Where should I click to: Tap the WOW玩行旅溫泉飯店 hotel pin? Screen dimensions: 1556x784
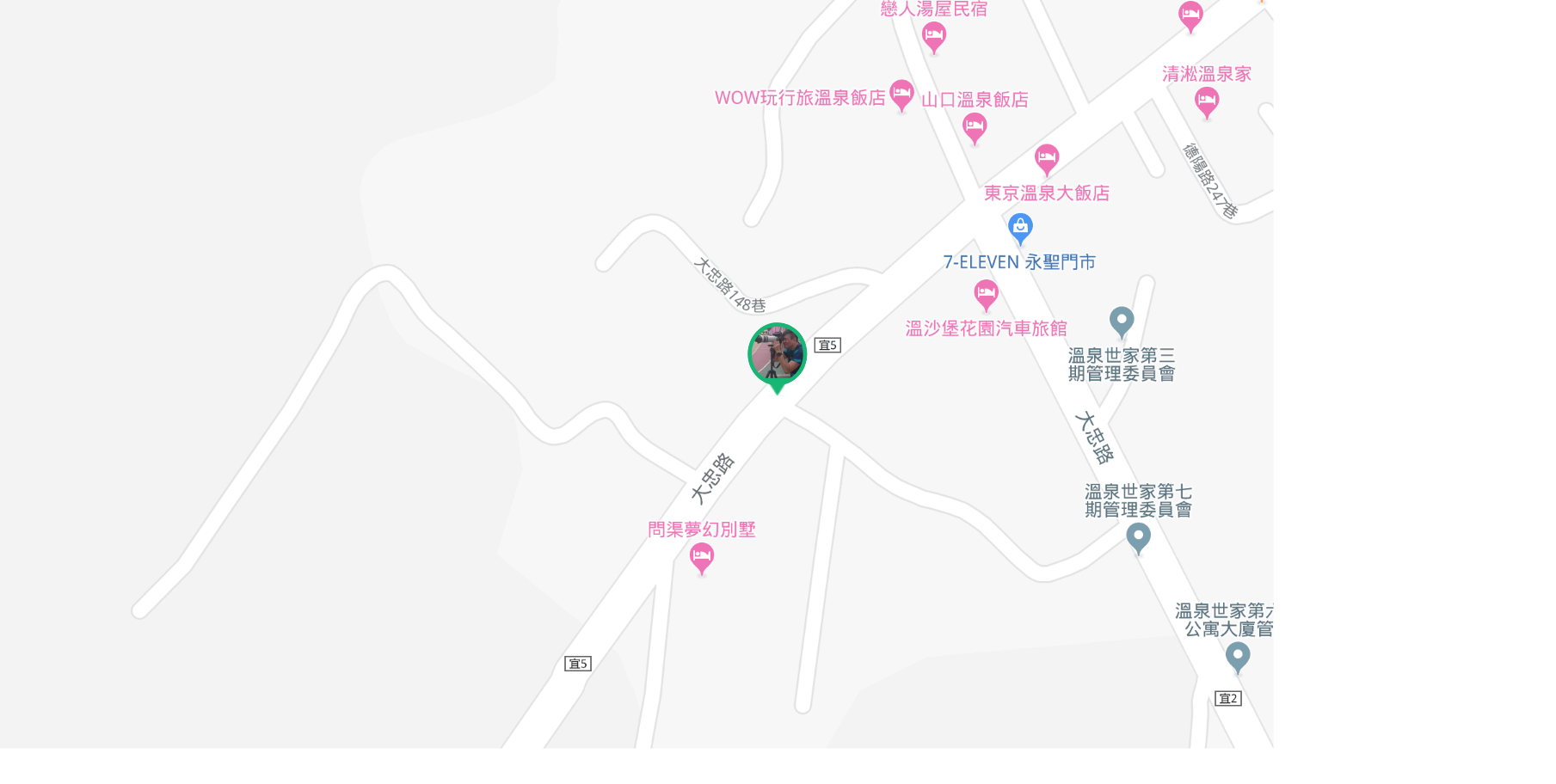[901, 95]
